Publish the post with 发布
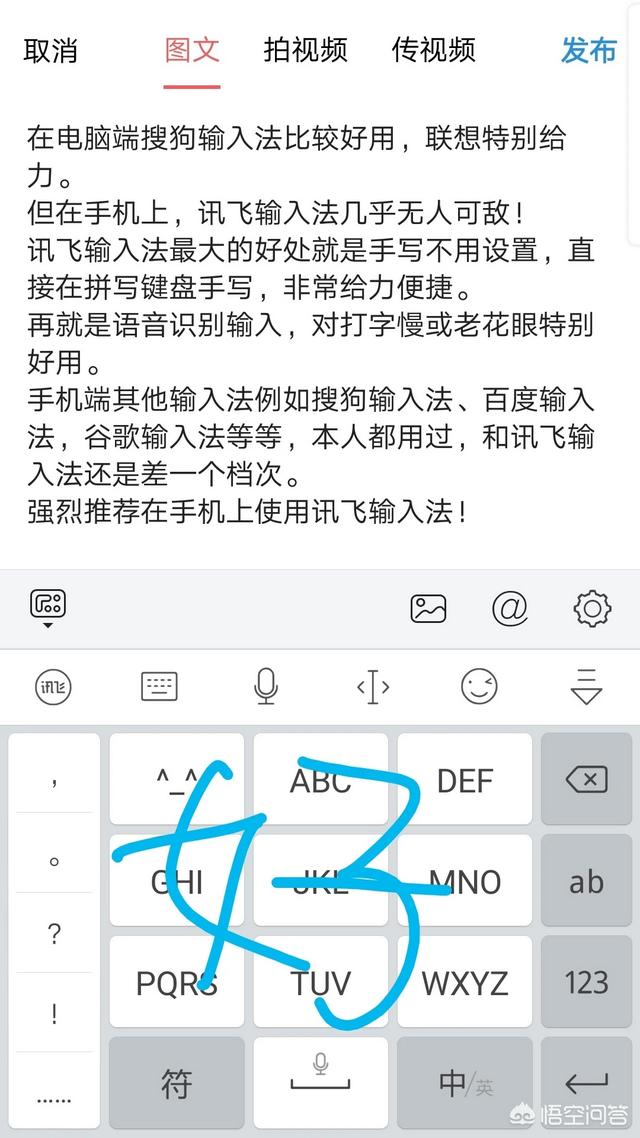640x1138 pixels. click(x=588, y=50)
